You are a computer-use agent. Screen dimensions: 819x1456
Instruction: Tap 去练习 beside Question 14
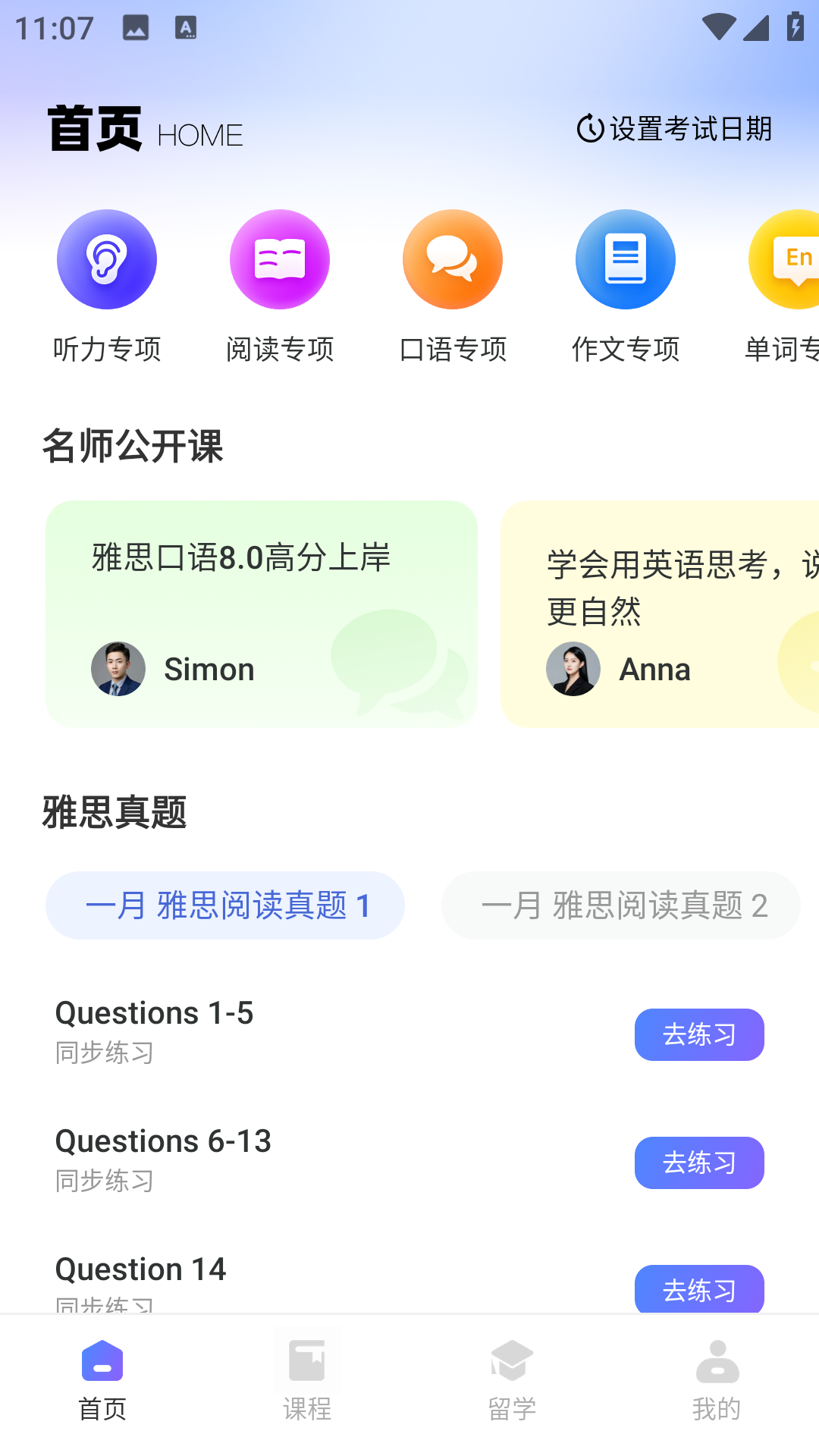[699, 1289]
